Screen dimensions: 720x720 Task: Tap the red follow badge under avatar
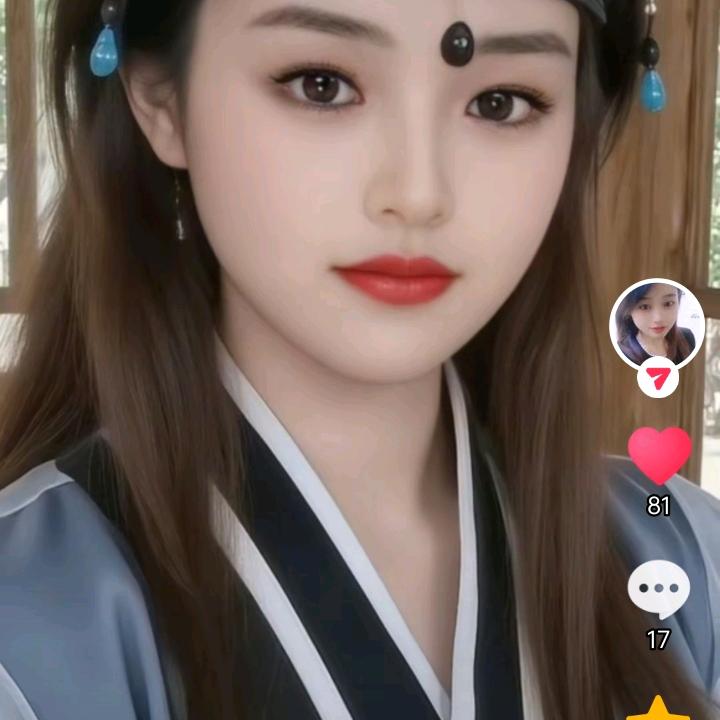coord(657,379)
